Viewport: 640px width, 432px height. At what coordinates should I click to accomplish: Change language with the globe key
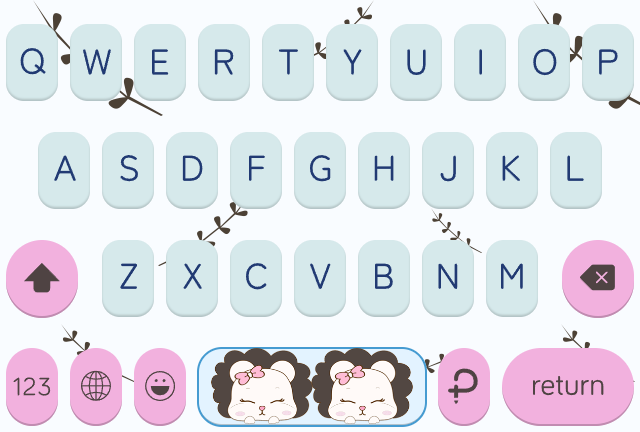[x=96, y=386]
